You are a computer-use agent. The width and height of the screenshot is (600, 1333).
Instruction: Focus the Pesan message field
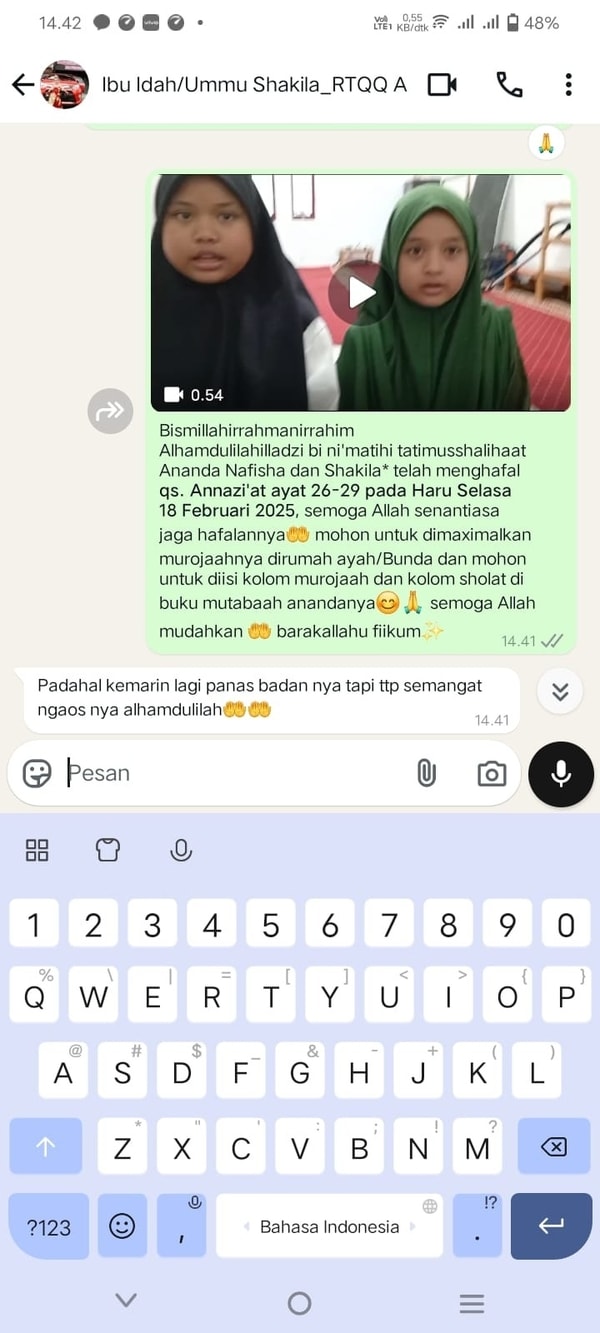tap(230, 773)
